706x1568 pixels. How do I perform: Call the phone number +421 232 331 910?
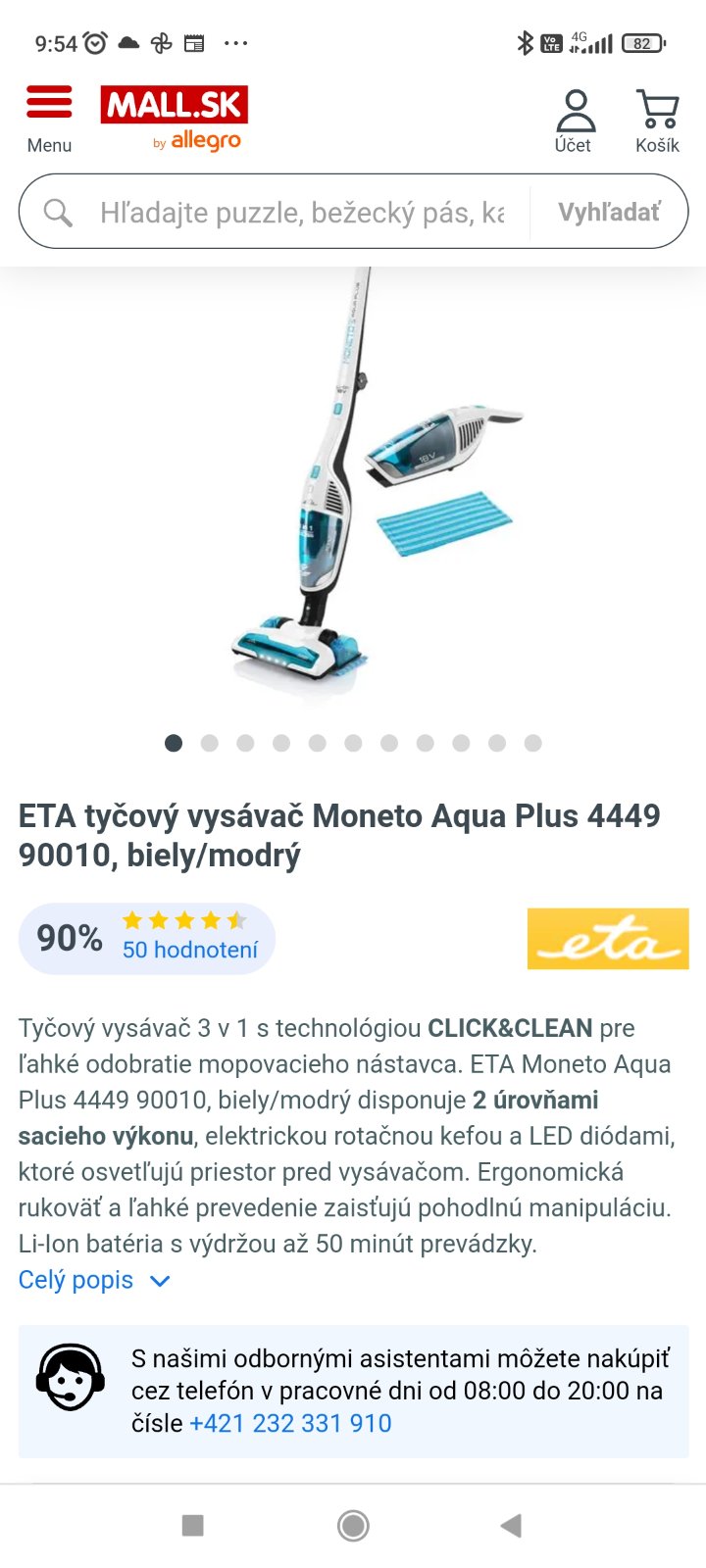(x=290, y=1423)
